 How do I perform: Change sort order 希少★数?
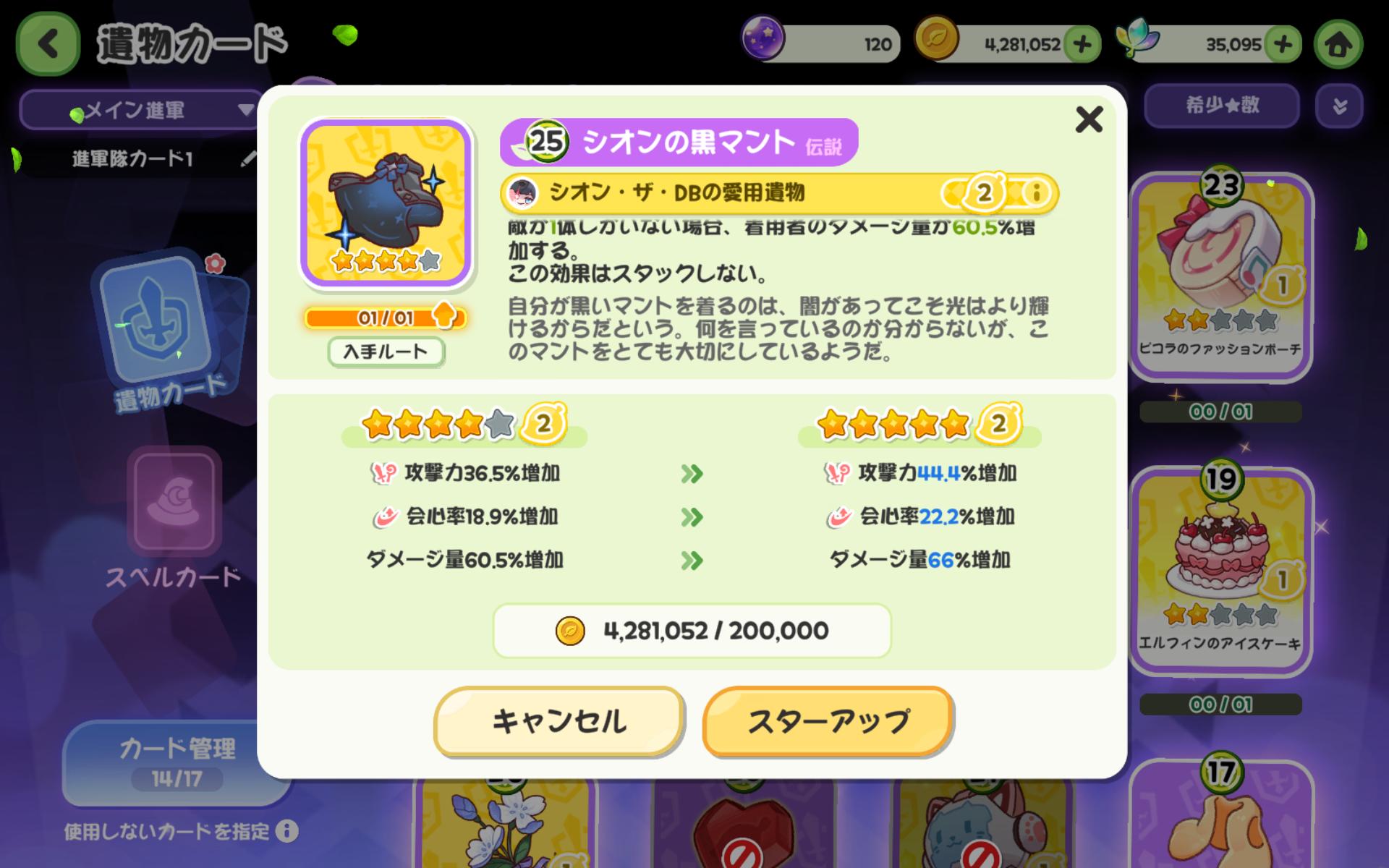1221,106
